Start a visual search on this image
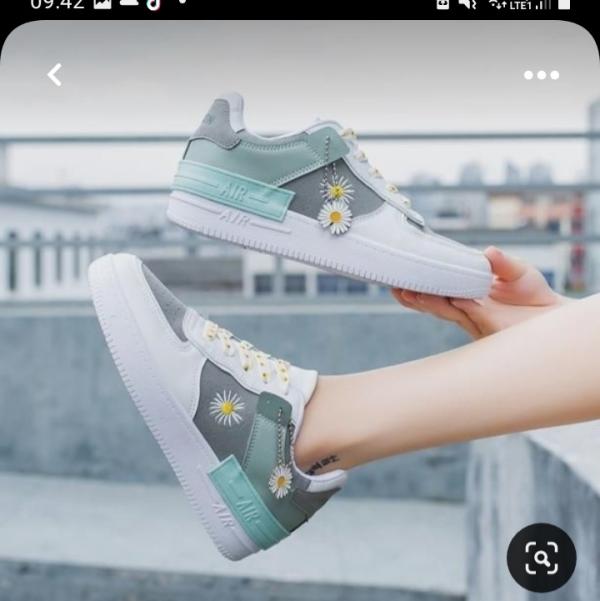The height and width of the screenshot is (601, 600). pos(541,558)
